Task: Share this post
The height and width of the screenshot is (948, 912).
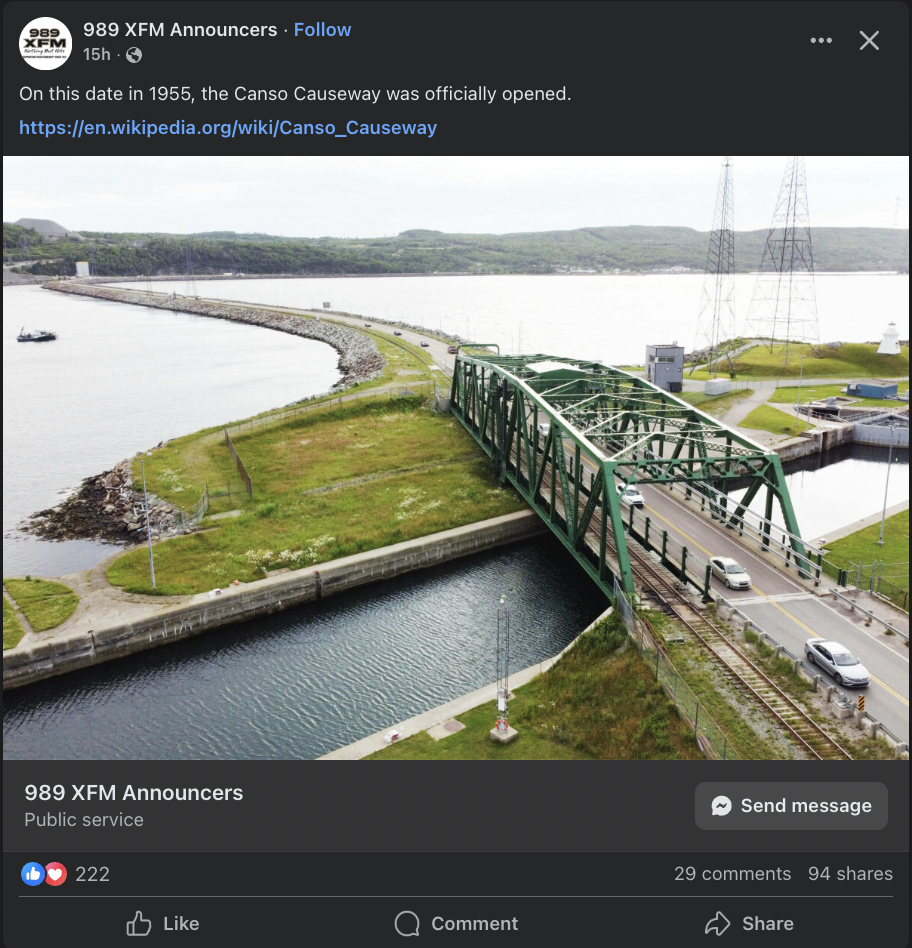Action: pyautogui.click(x=749, y=924)
